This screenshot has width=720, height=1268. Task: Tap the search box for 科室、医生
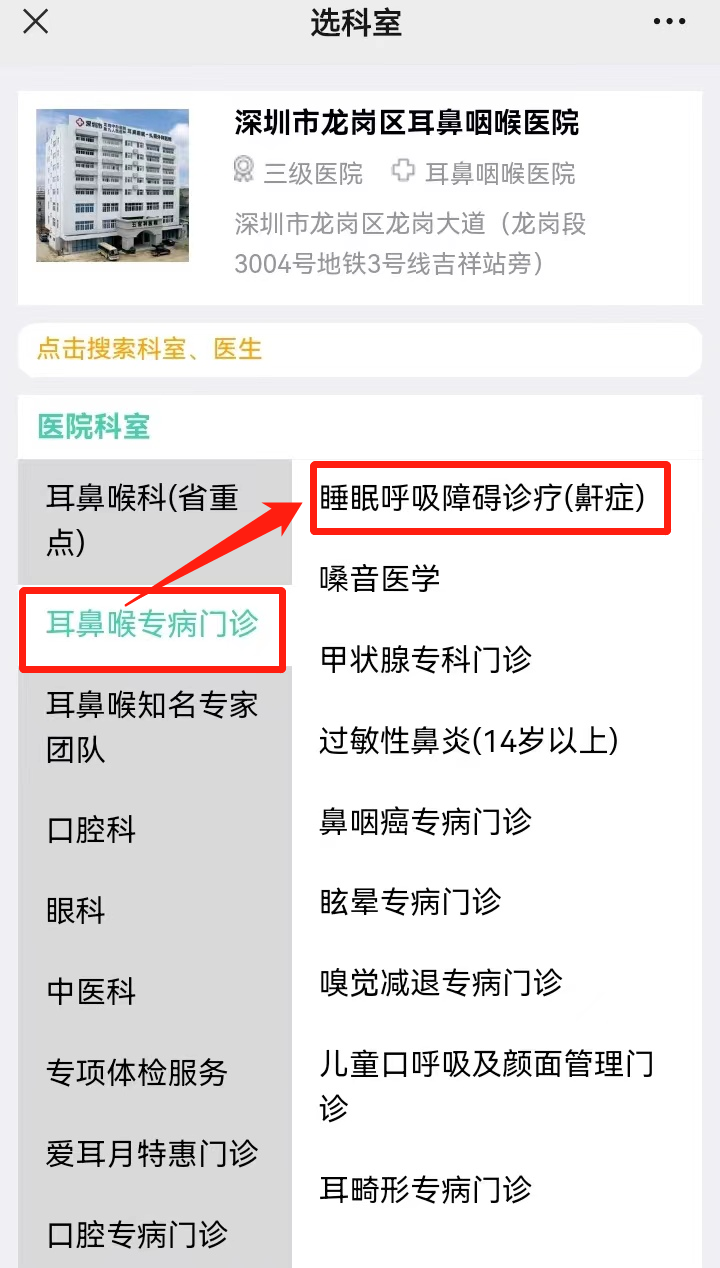(x=360, y=349)
